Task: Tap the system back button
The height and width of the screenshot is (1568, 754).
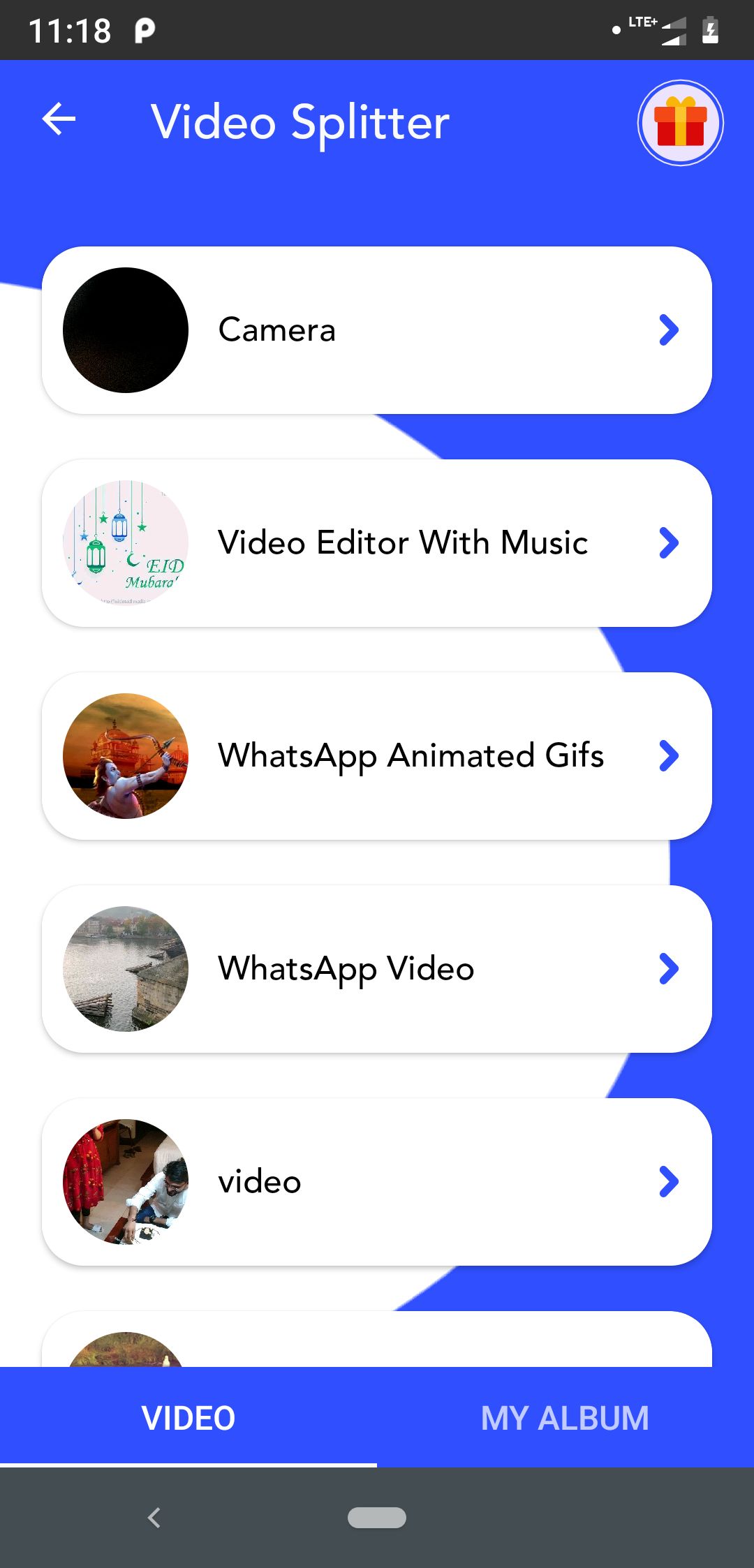Action: (154, 1518)
